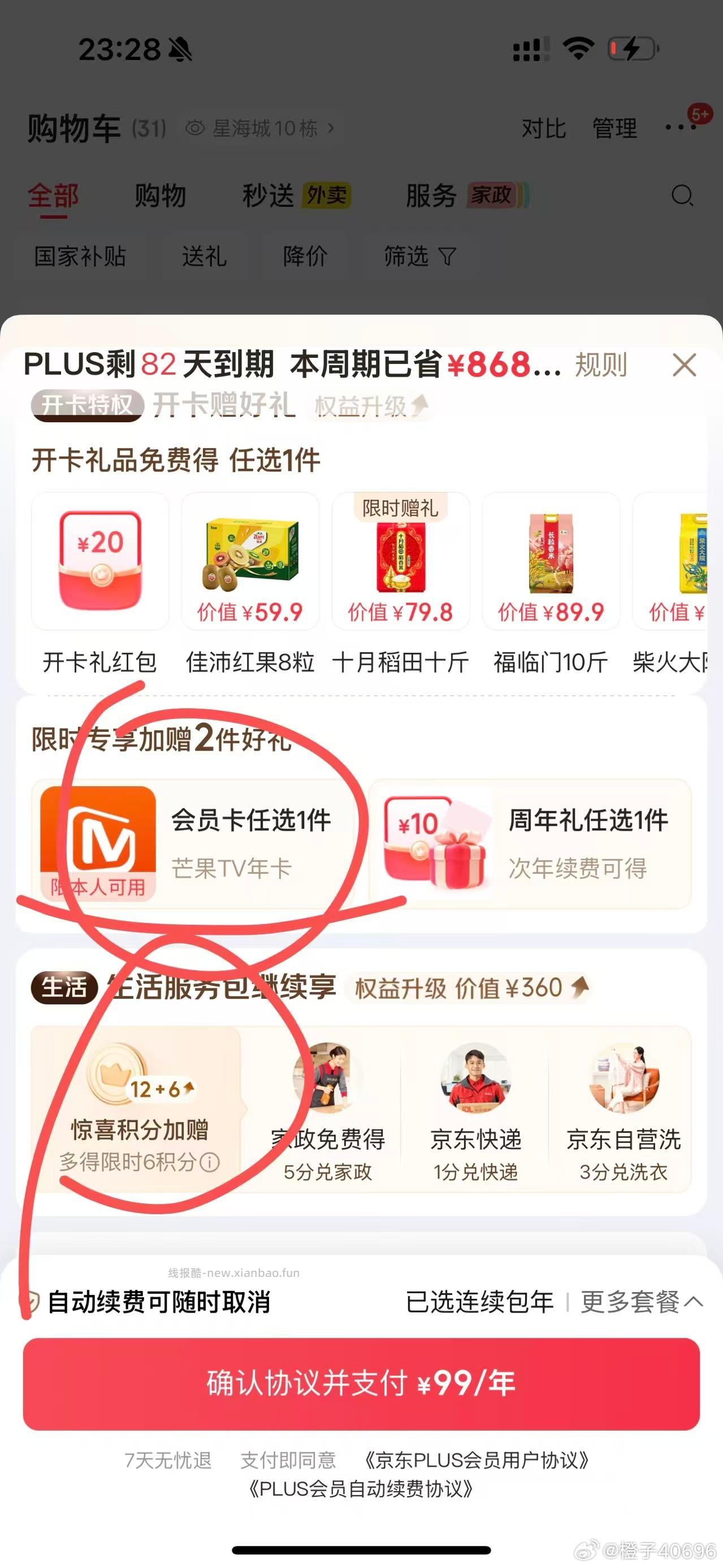Image resolution: width=723 pixels, height=1568 pixels.
Task: Switch to the 服务 tab
Action: [x=432, y=196]
